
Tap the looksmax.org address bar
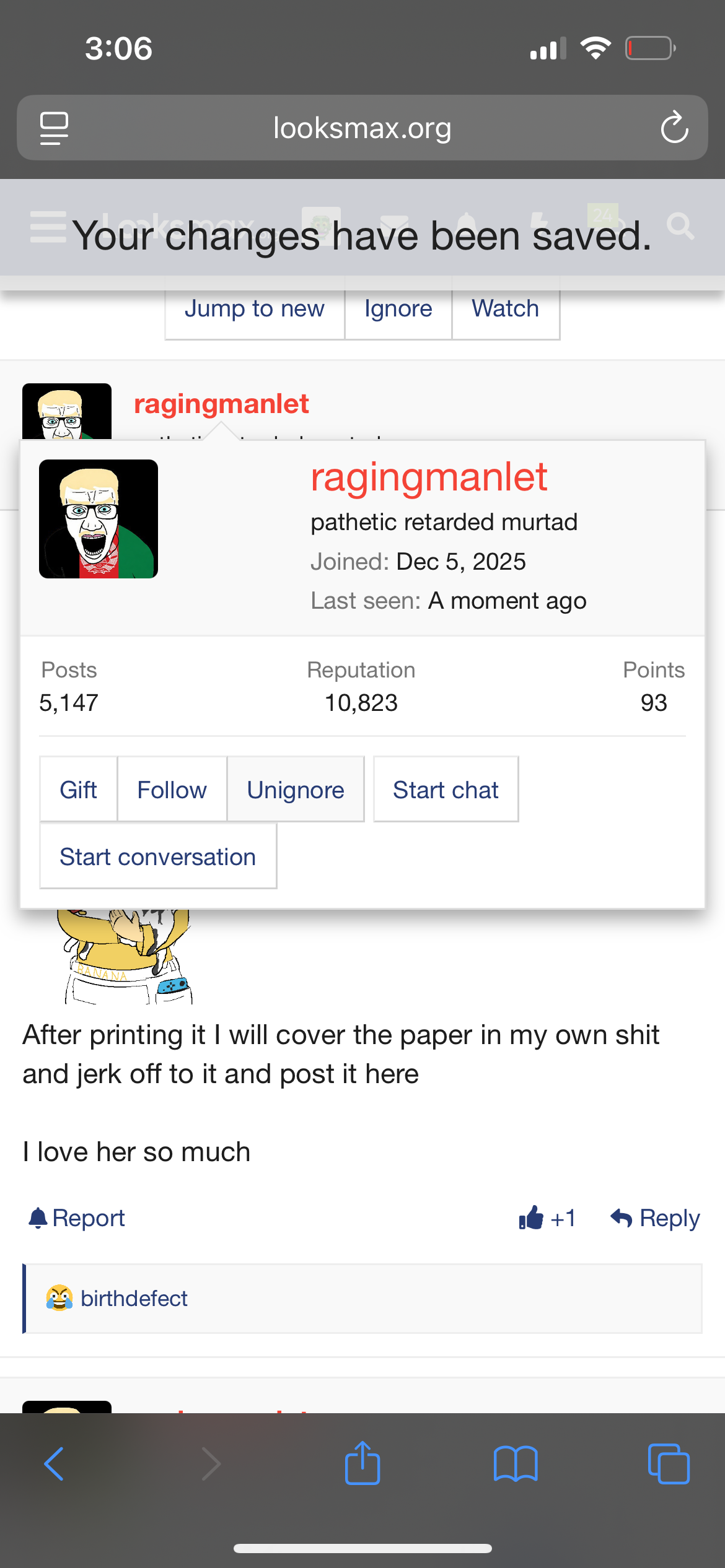pyautogui.click(x=362, y=128)
